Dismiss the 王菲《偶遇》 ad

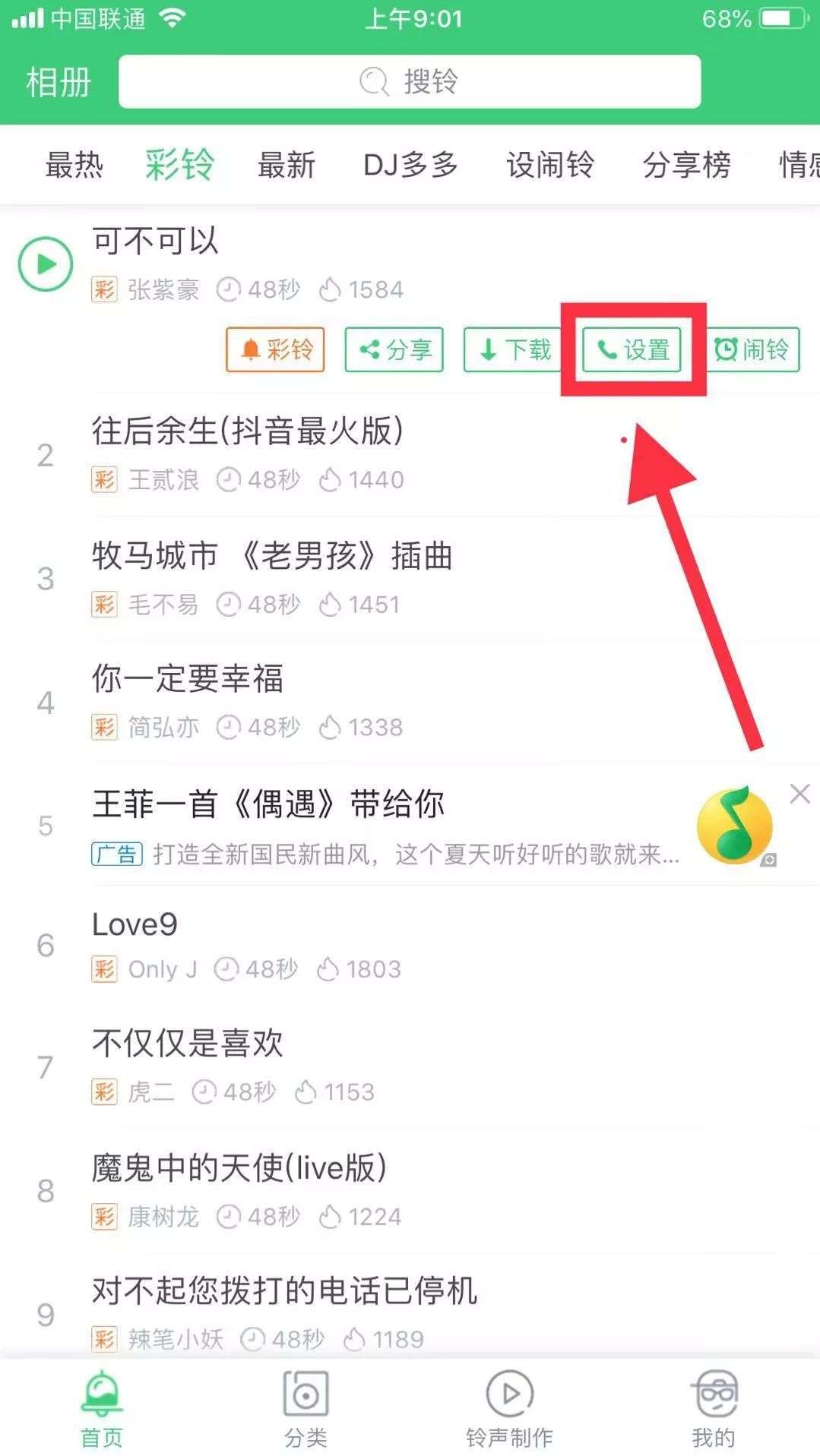[x=799, y=794]
